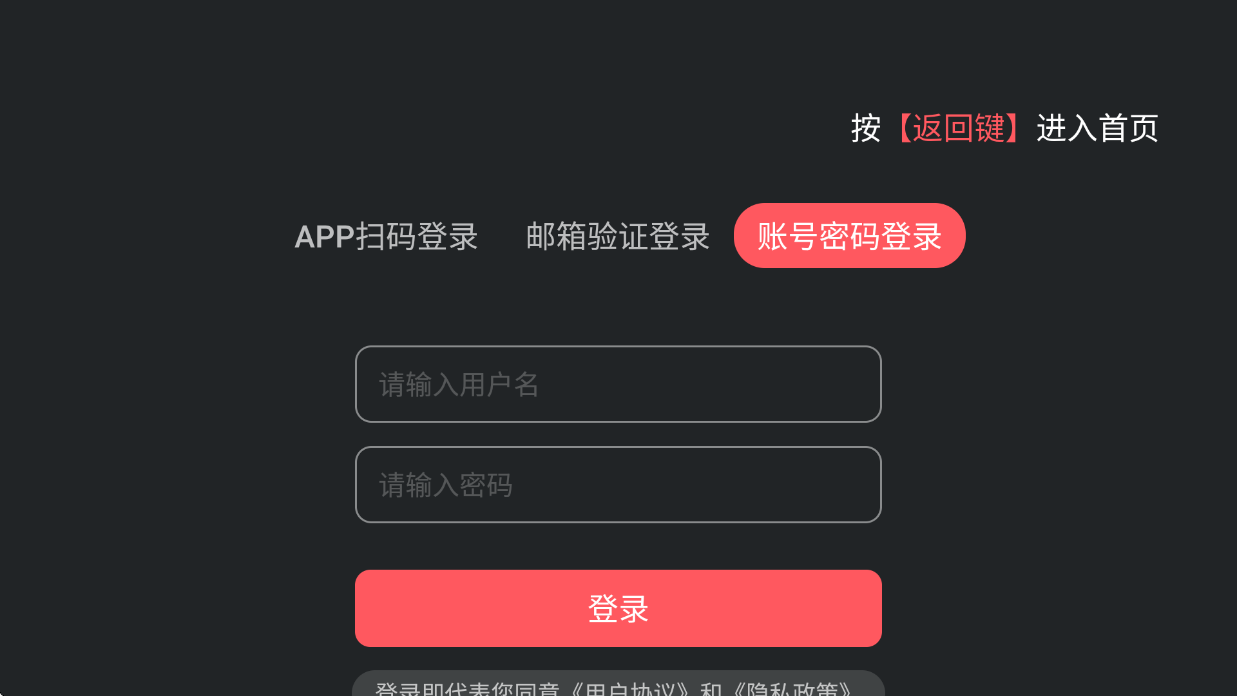Focus the 请输入密码 password field
Viewport: 1237px width, 696px height.
click(x=618, y=485)
